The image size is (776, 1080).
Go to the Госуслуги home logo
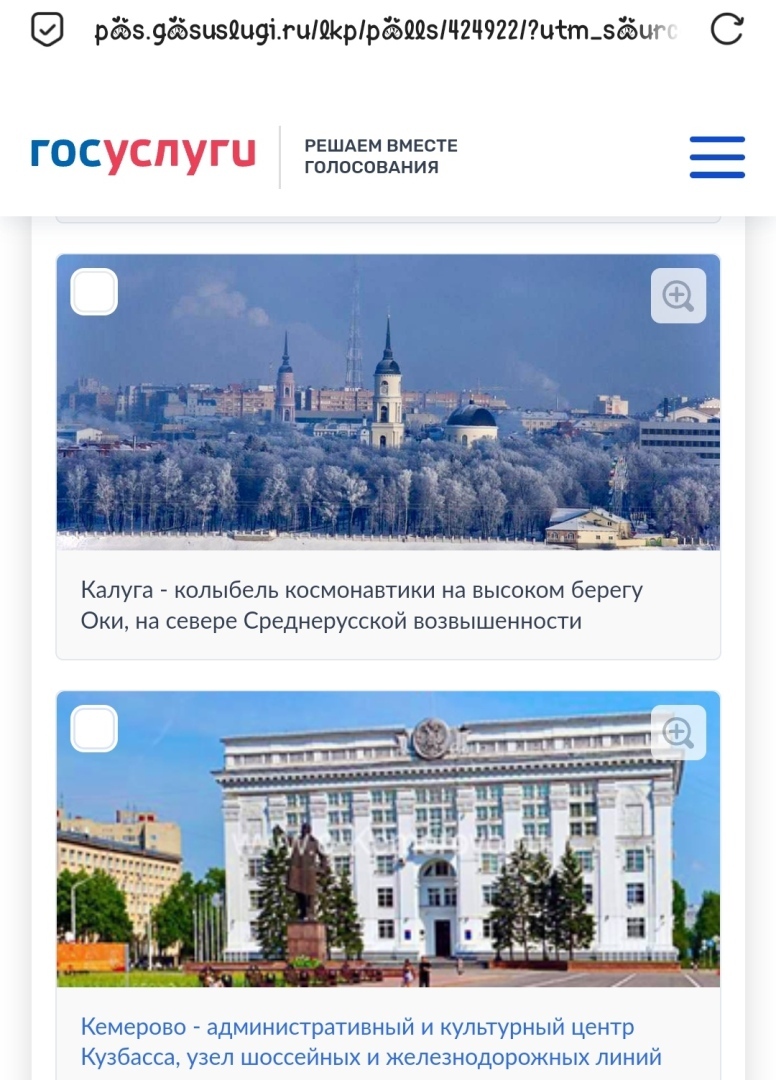[x=143, y=155]
